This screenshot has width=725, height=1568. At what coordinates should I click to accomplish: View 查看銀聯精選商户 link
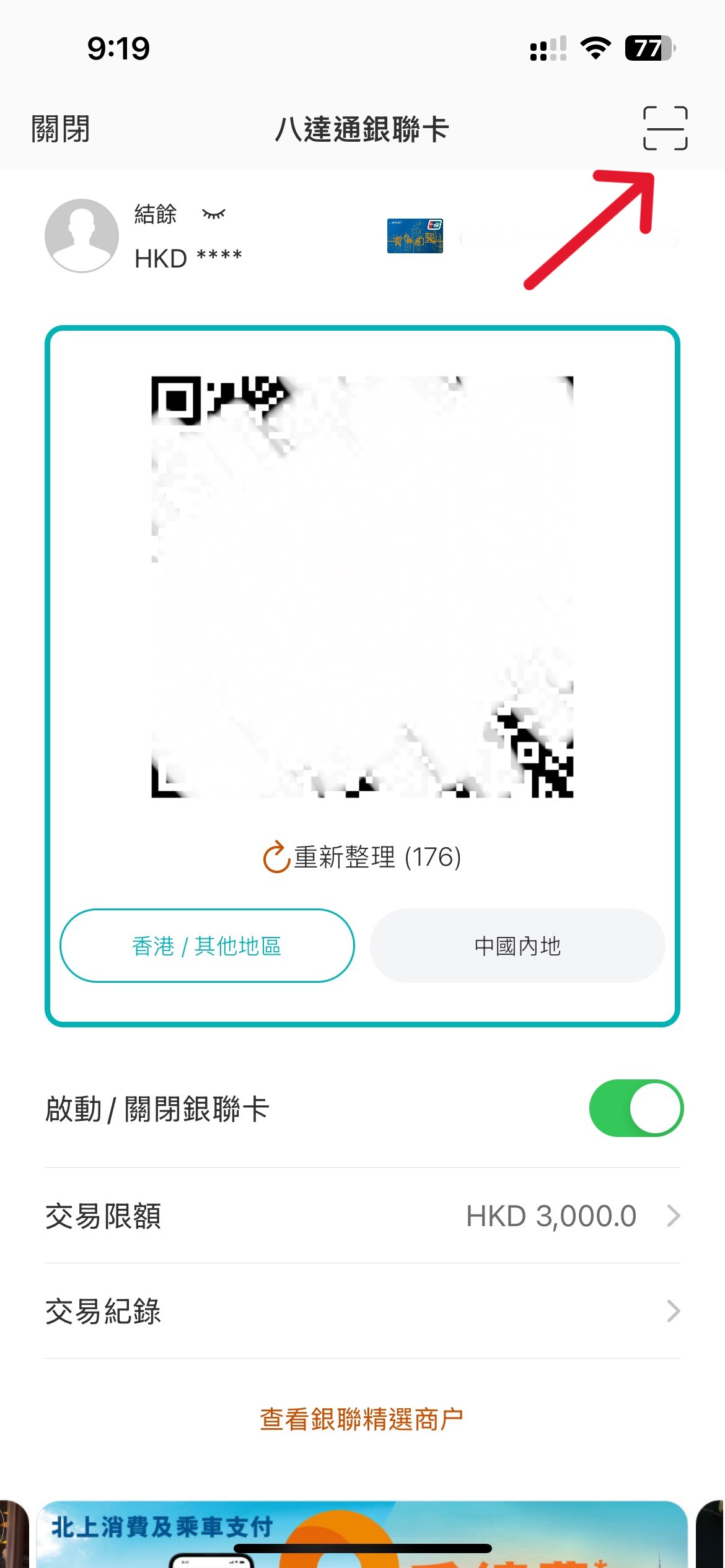pos(362,1419)
